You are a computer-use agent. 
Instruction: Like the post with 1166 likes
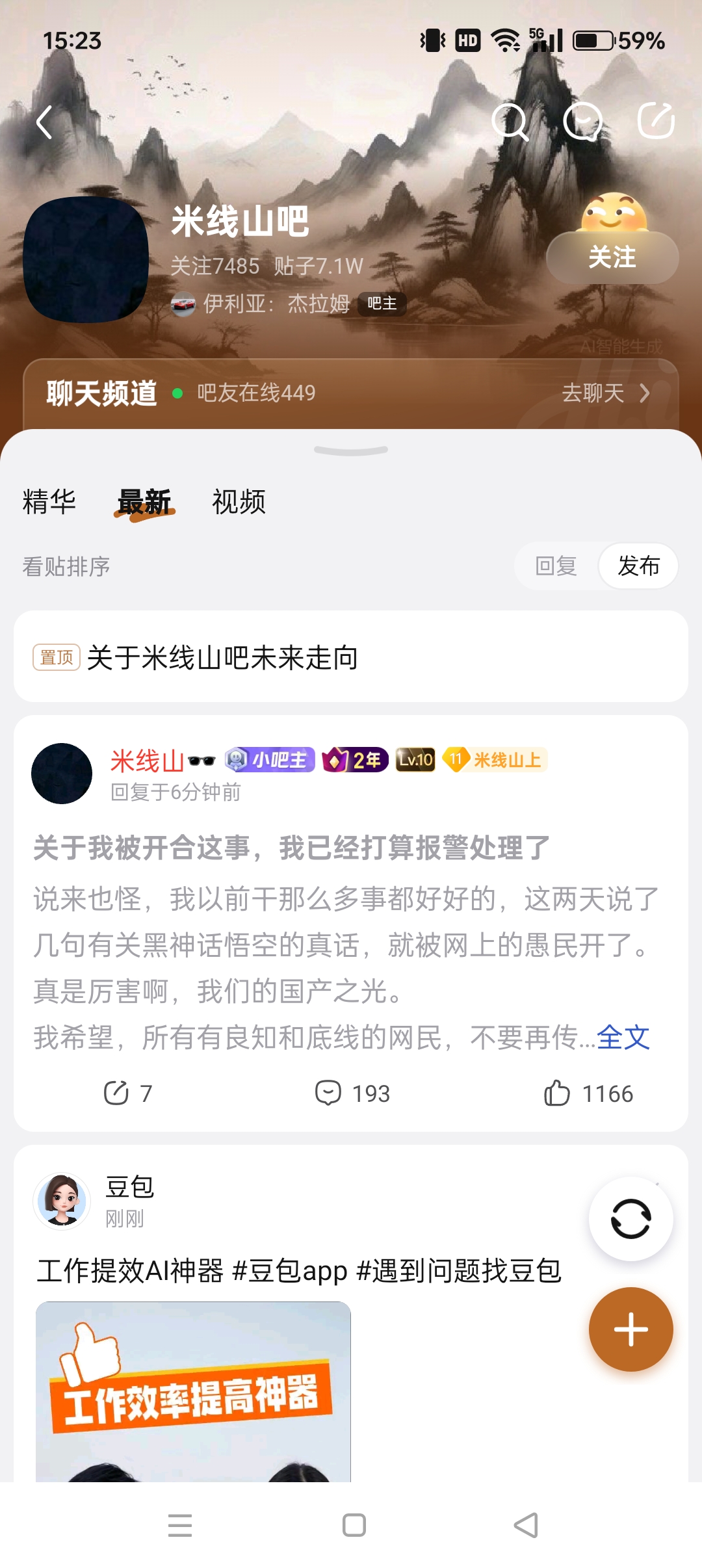(588, 1093)
